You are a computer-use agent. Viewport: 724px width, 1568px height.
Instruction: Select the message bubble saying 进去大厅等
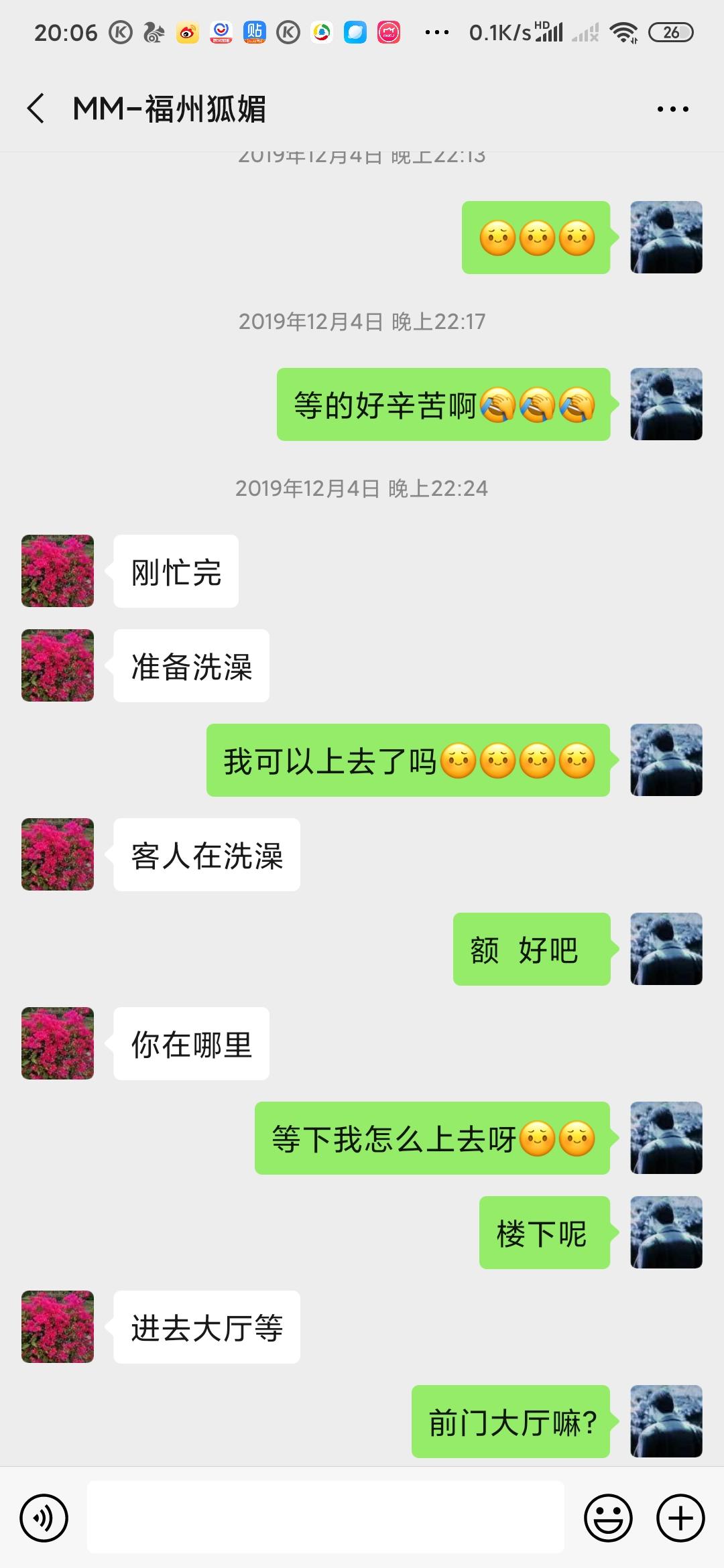pos(206,1328)
